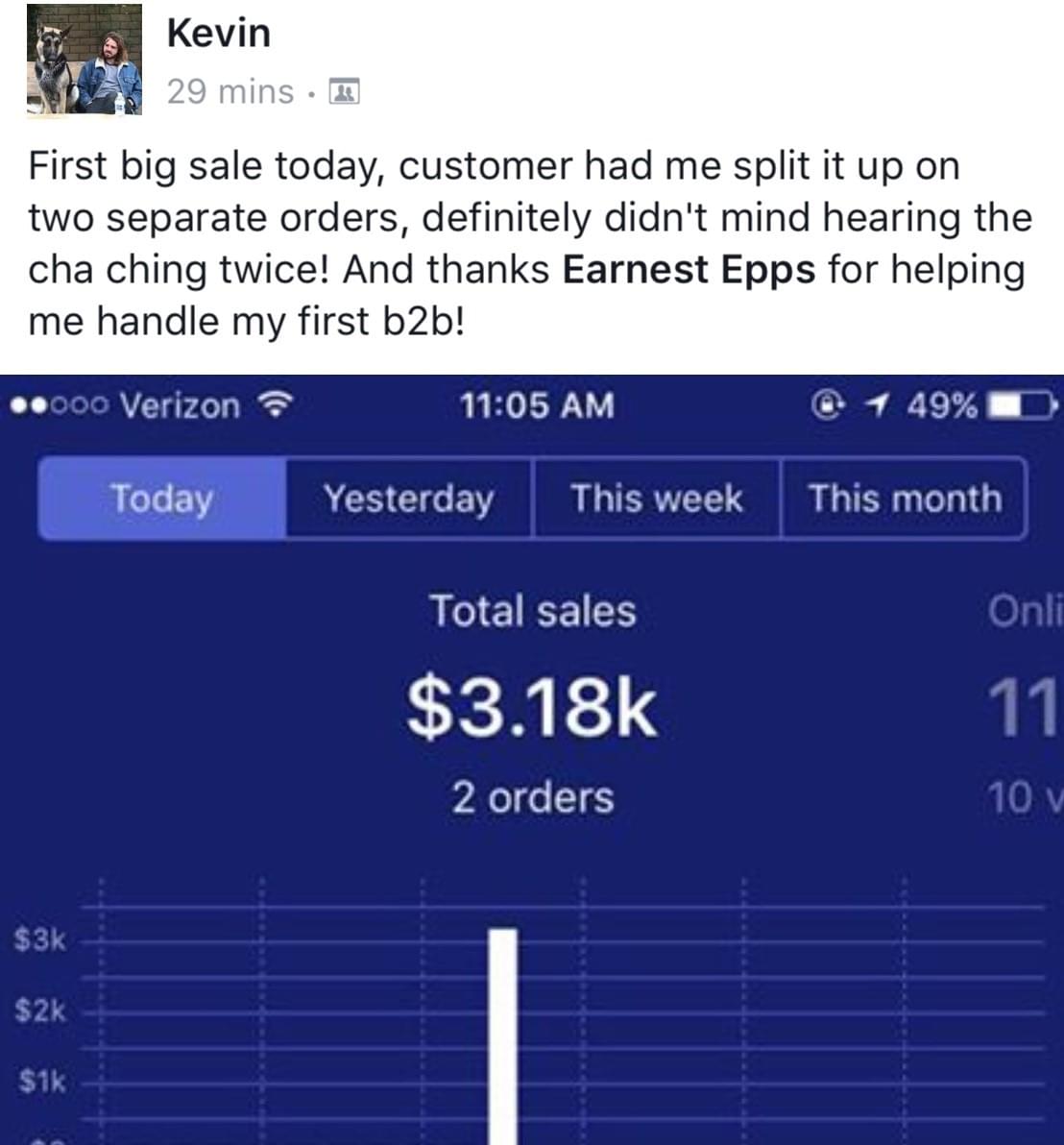Viewport: 1064px width, 1145px height.
Task: Tap the name Kevin on the post
Action: pos(218,34)
